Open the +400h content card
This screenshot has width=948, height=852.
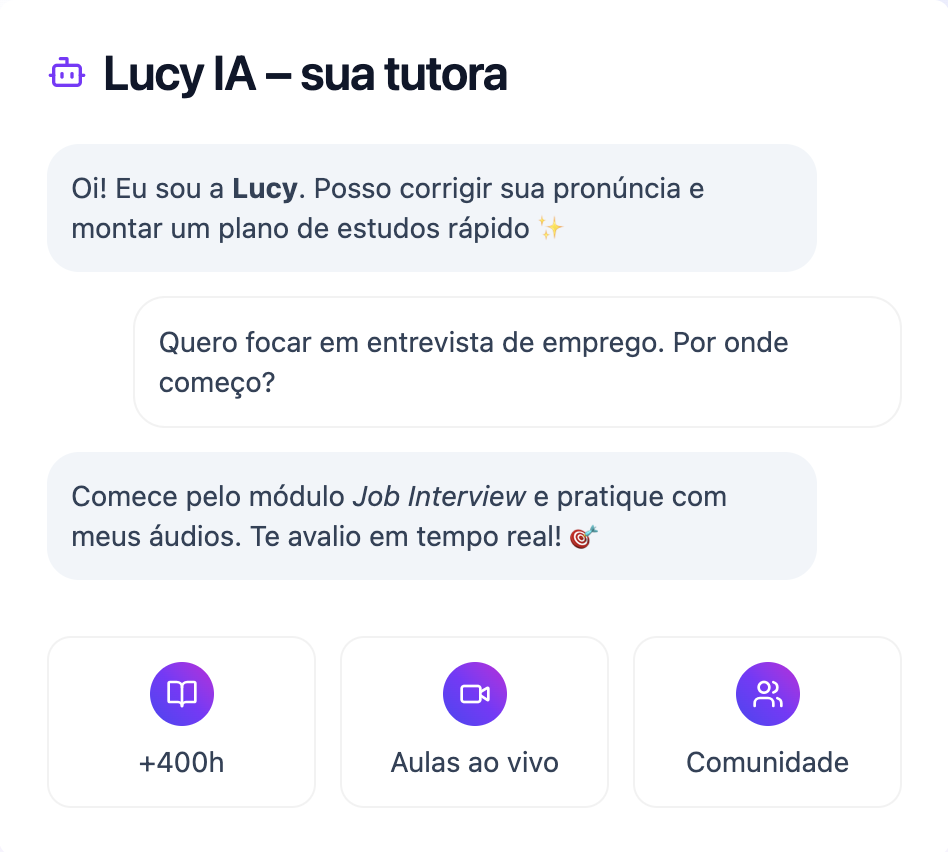181,722
